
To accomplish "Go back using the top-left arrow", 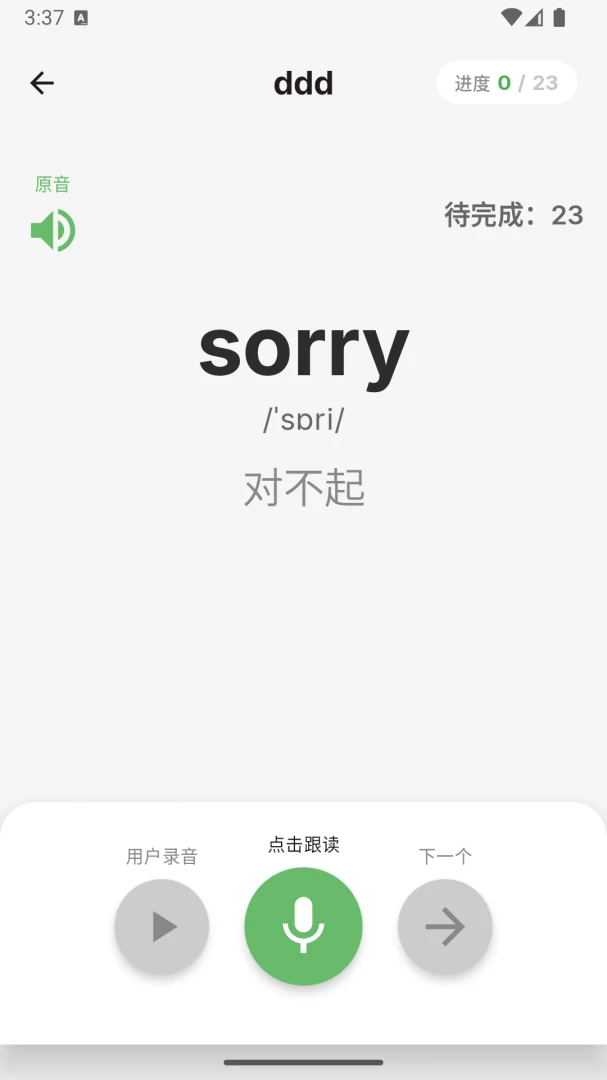I will point(42,83).
